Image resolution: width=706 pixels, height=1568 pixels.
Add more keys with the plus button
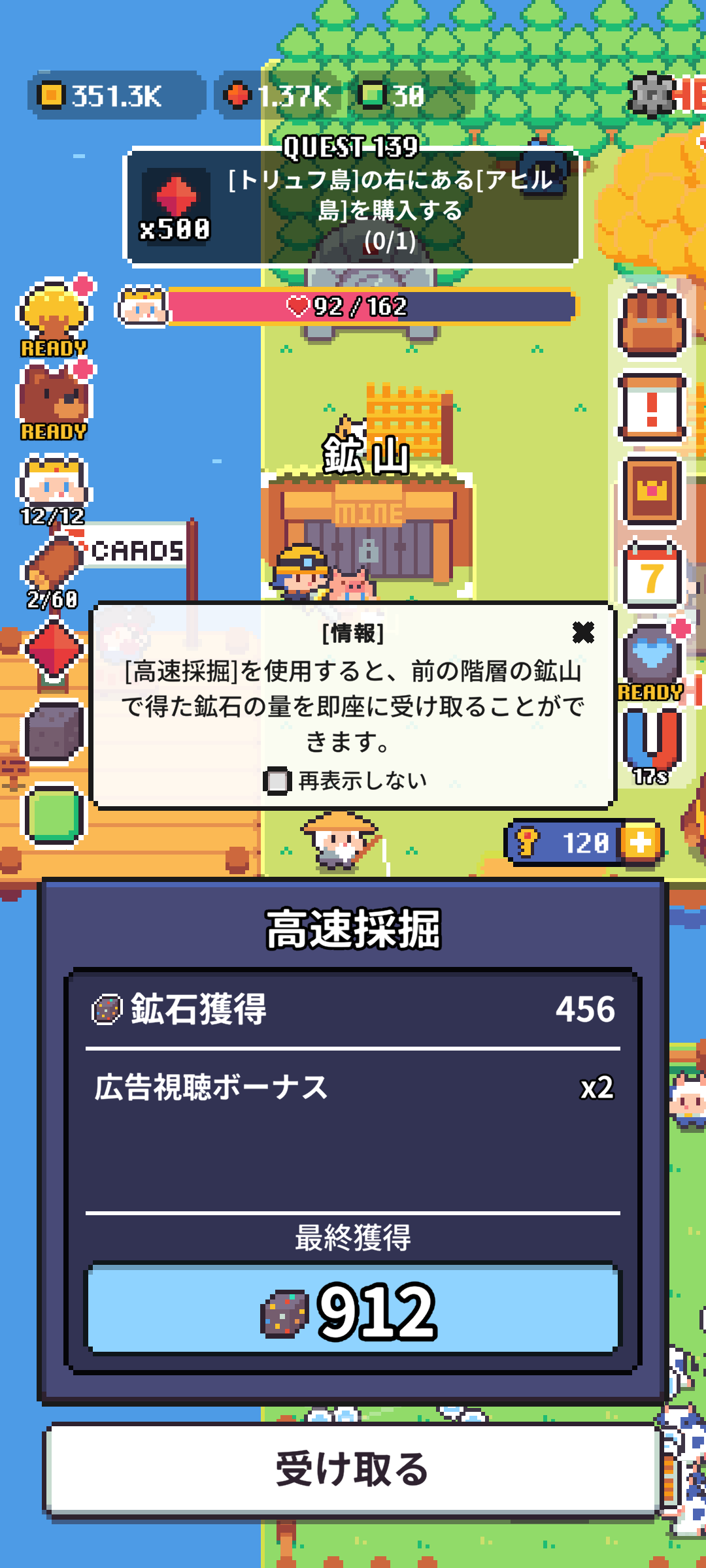[x=641, y=842]
